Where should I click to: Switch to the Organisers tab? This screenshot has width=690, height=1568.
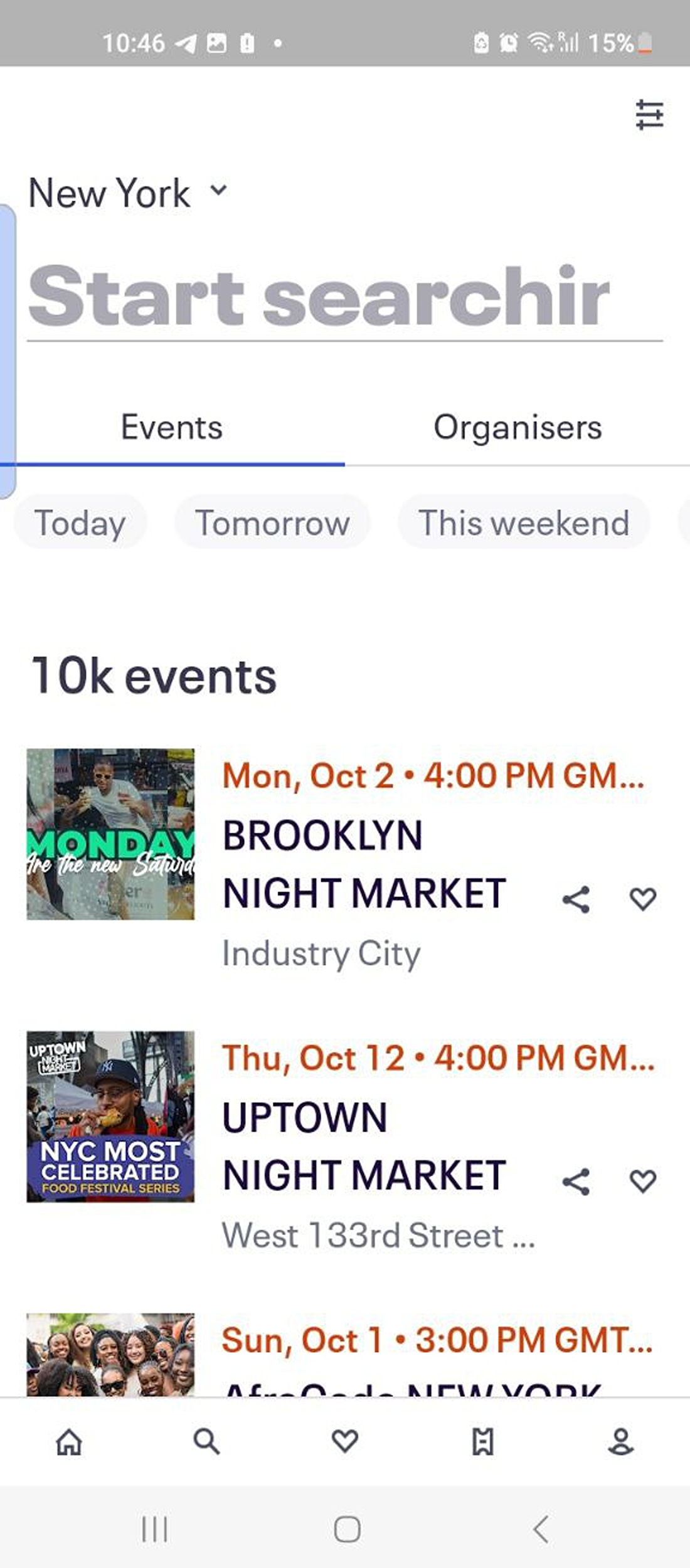(x=519, y=428)
